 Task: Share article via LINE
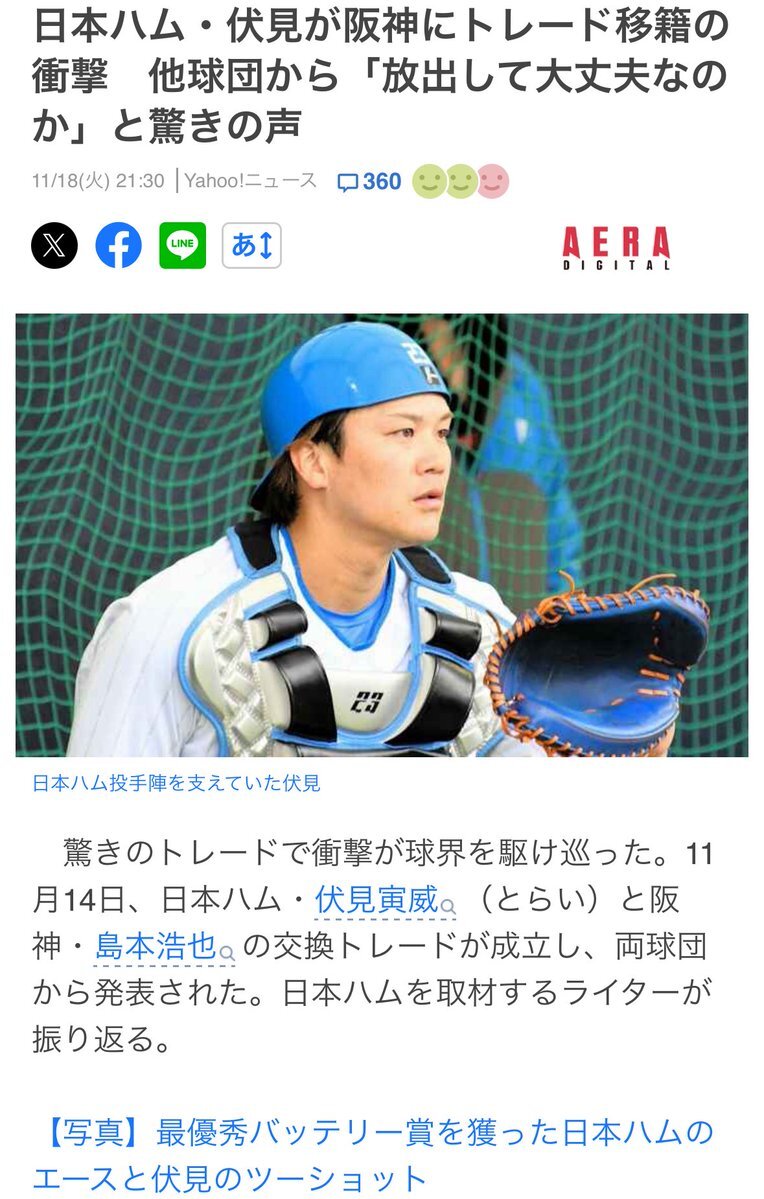(x=182, y=245)
